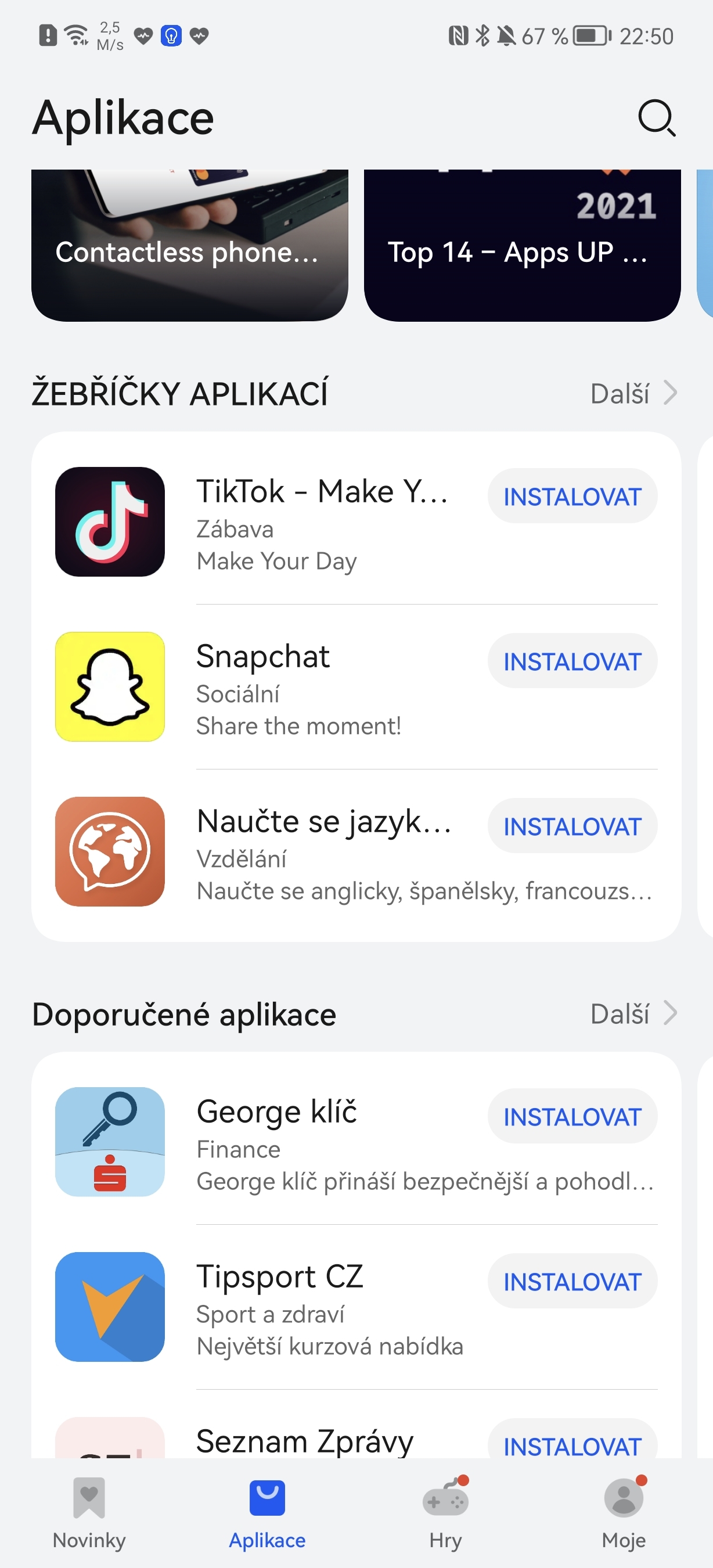Switch to the Novinky tab
Viewport: 713px width, 1568px height.
pos(89,1513)
